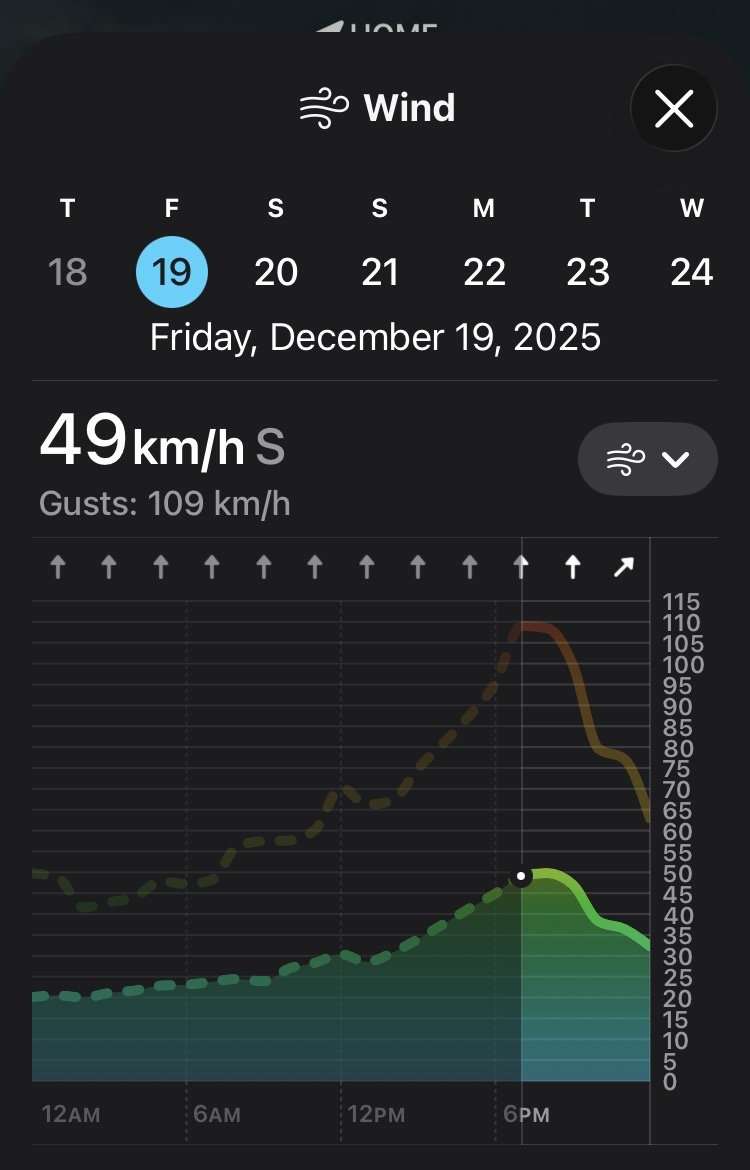Select Friday the 19th
The image size is (750, 1170).
point(172,272)
